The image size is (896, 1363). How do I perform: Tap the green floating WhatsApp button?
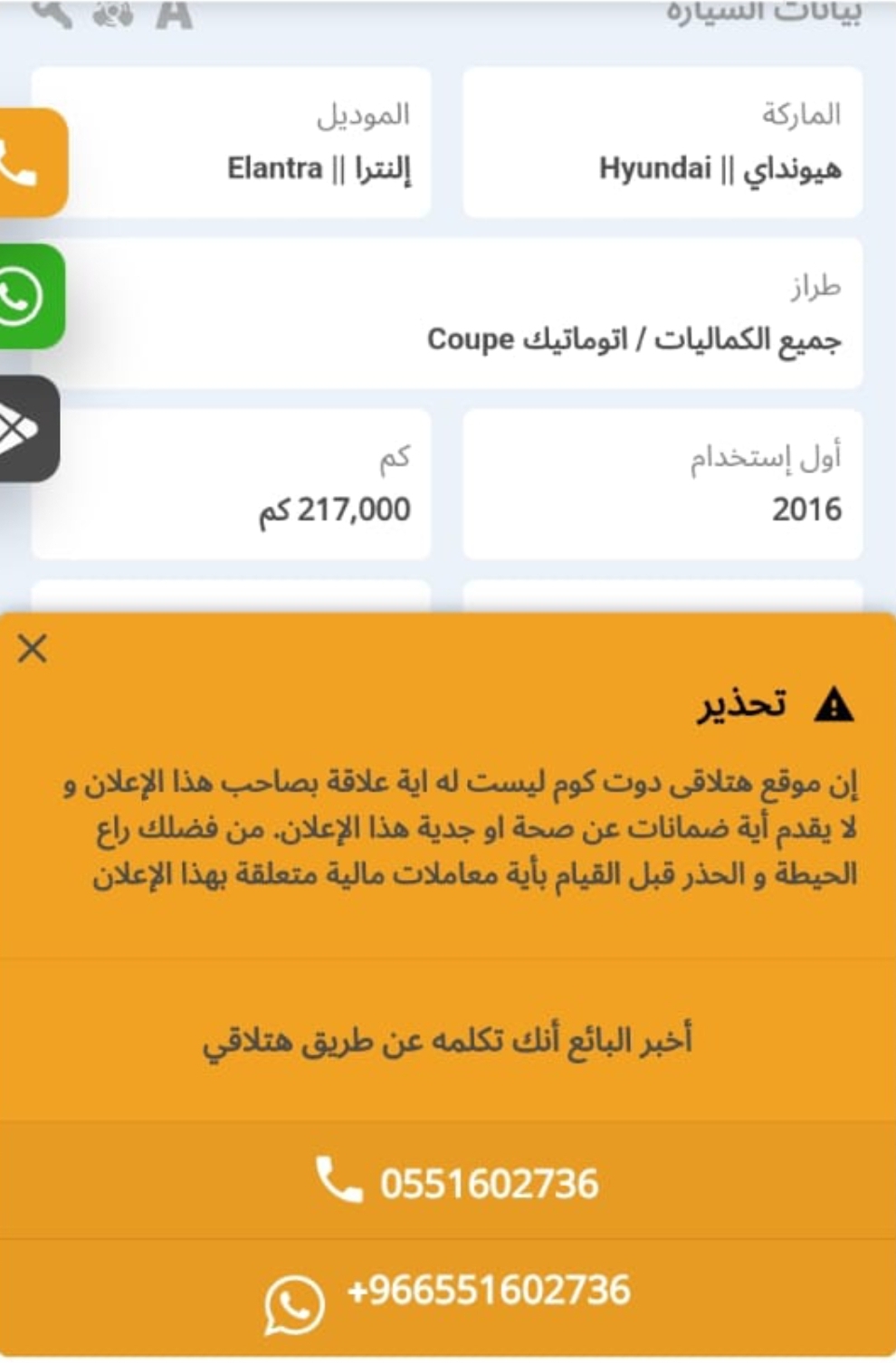coord(25,296)
